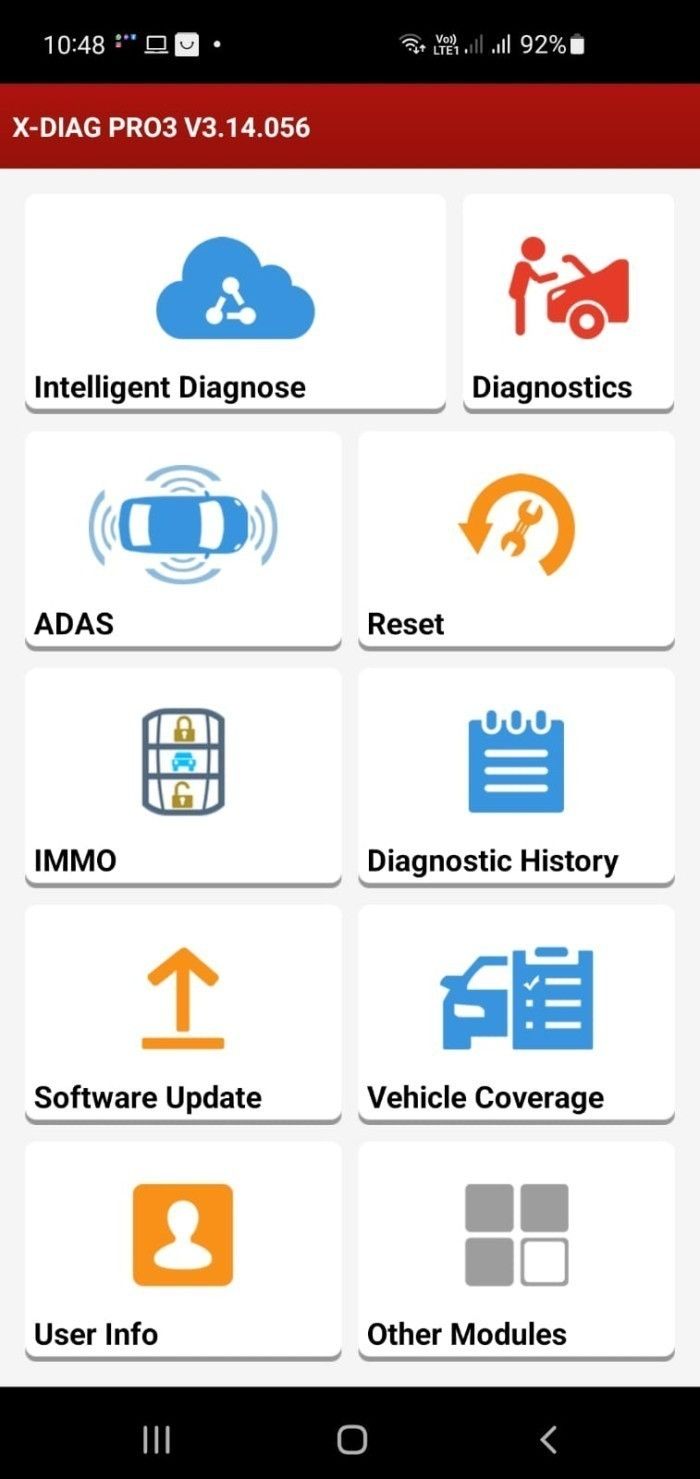The width and height of the screenshot is (700, 1479).
Task: View Diagnostic History
Action: pos(516,776)
